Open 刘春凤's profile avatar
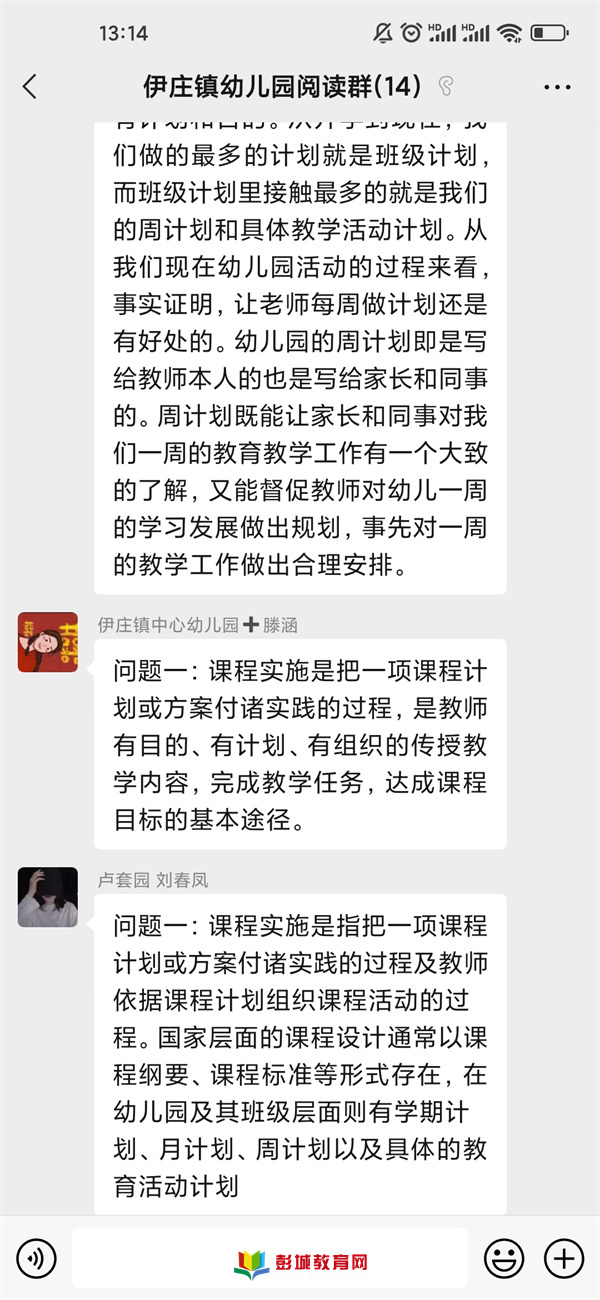 47,897
